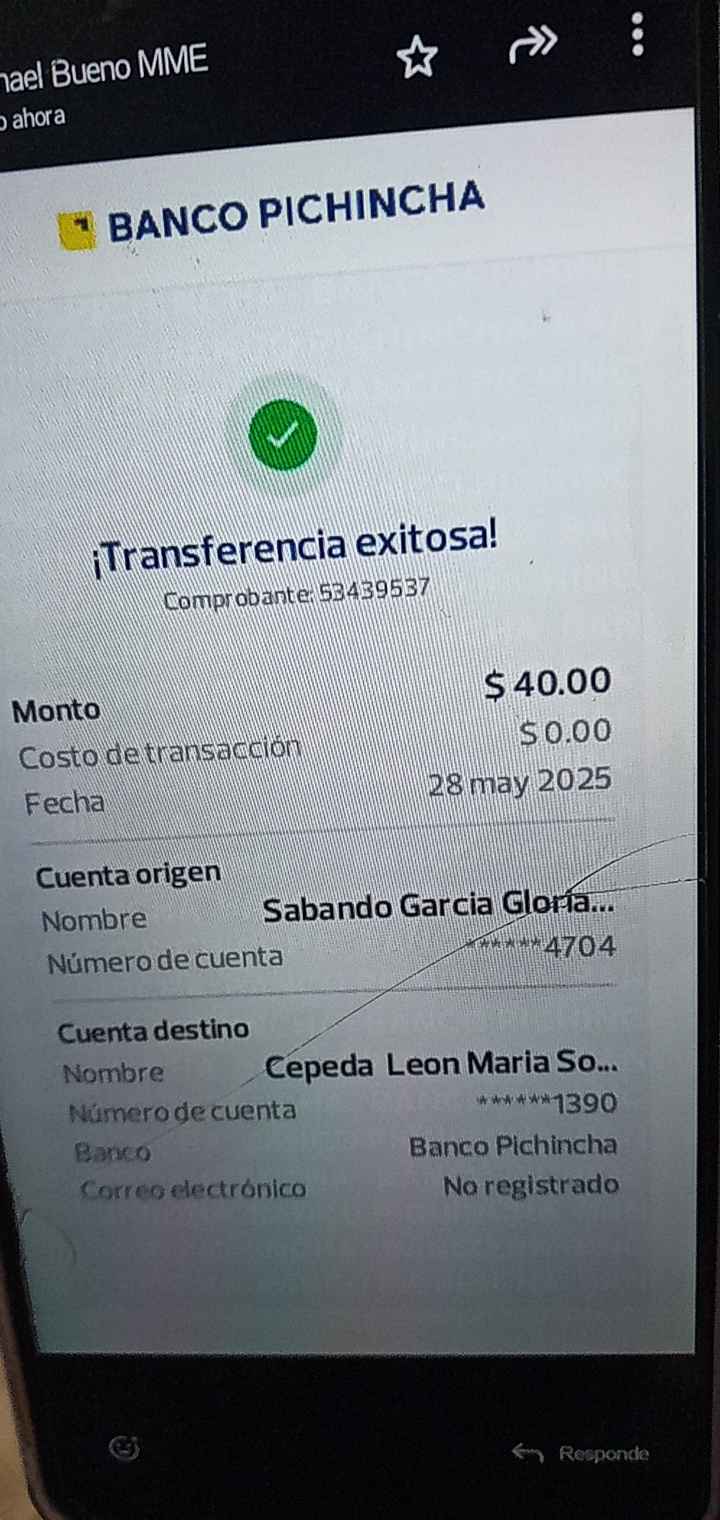Open the three-dot overflow menu
Screen dimensions: 720x1520
(x=638, y=36)
